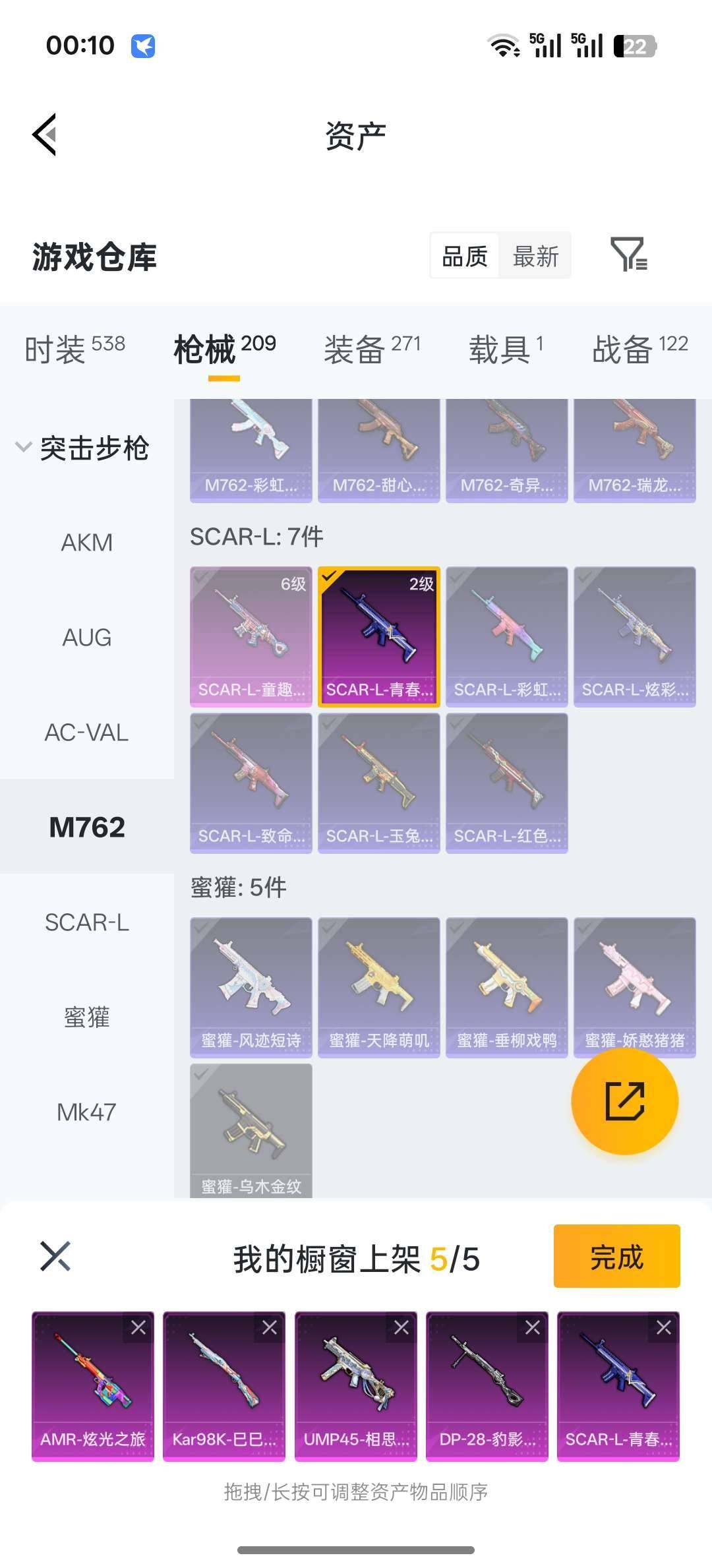Image resolution: width=712 pixels, height=1568 pixels.
Task: Sort items by 品质
Action: pyautogui.click(x=465, y=255)
